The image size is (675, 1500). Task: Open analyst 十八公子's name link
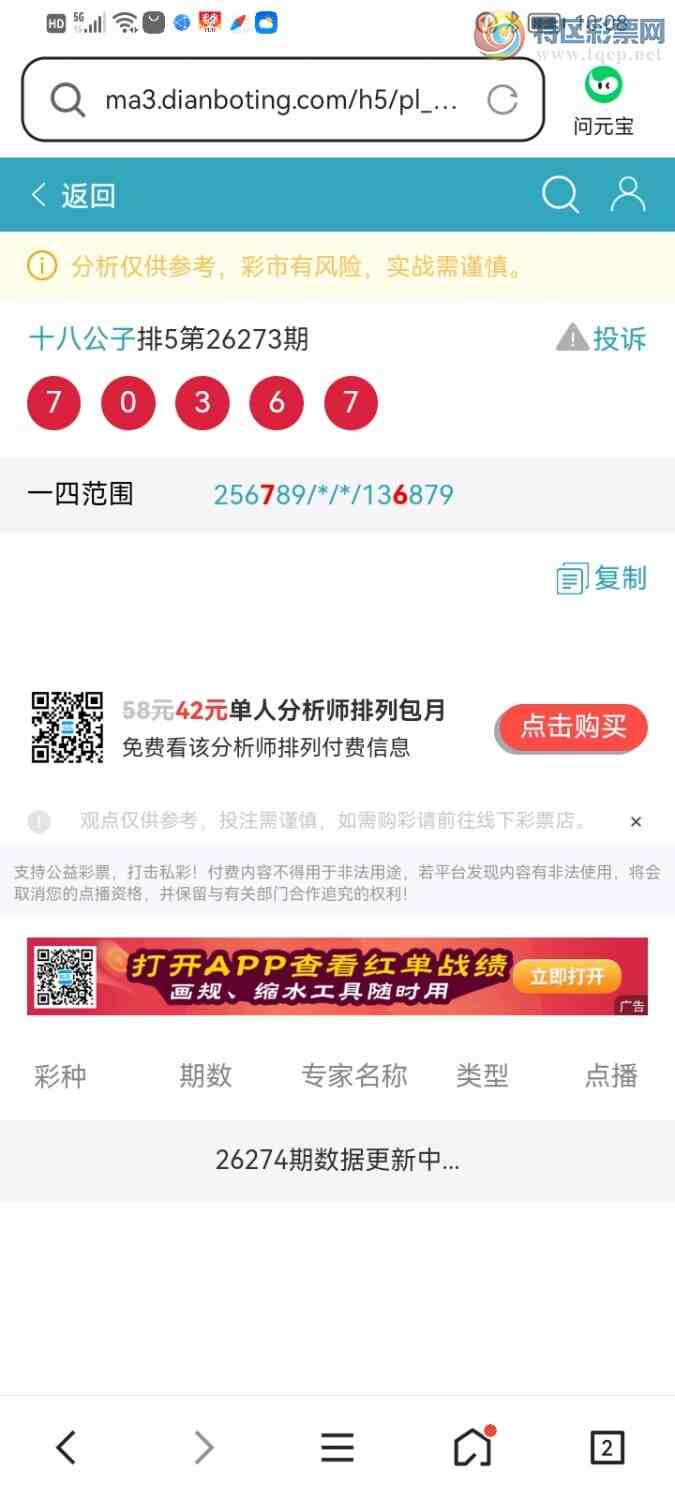coord(82,339)
